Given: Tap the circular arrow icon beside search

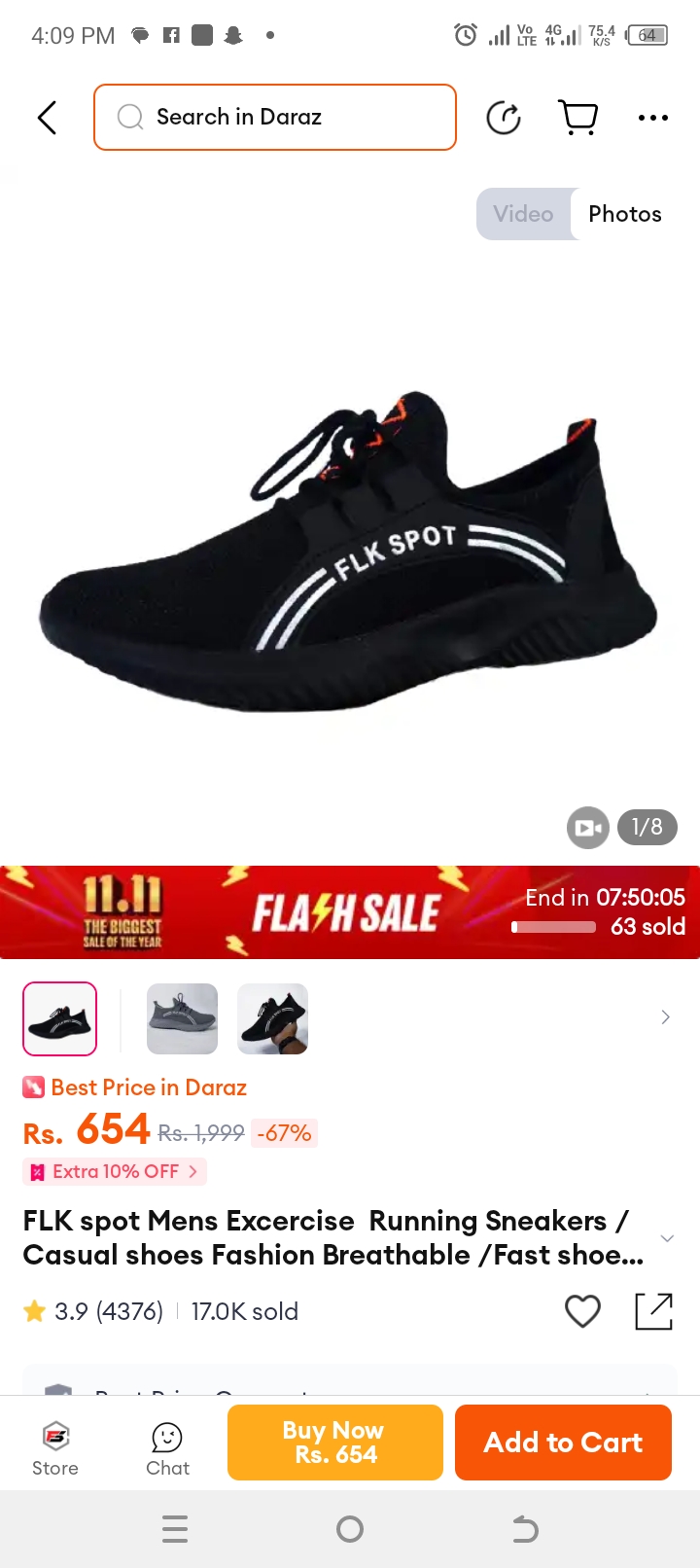Looking at the screenshot, I should (504, 118).
